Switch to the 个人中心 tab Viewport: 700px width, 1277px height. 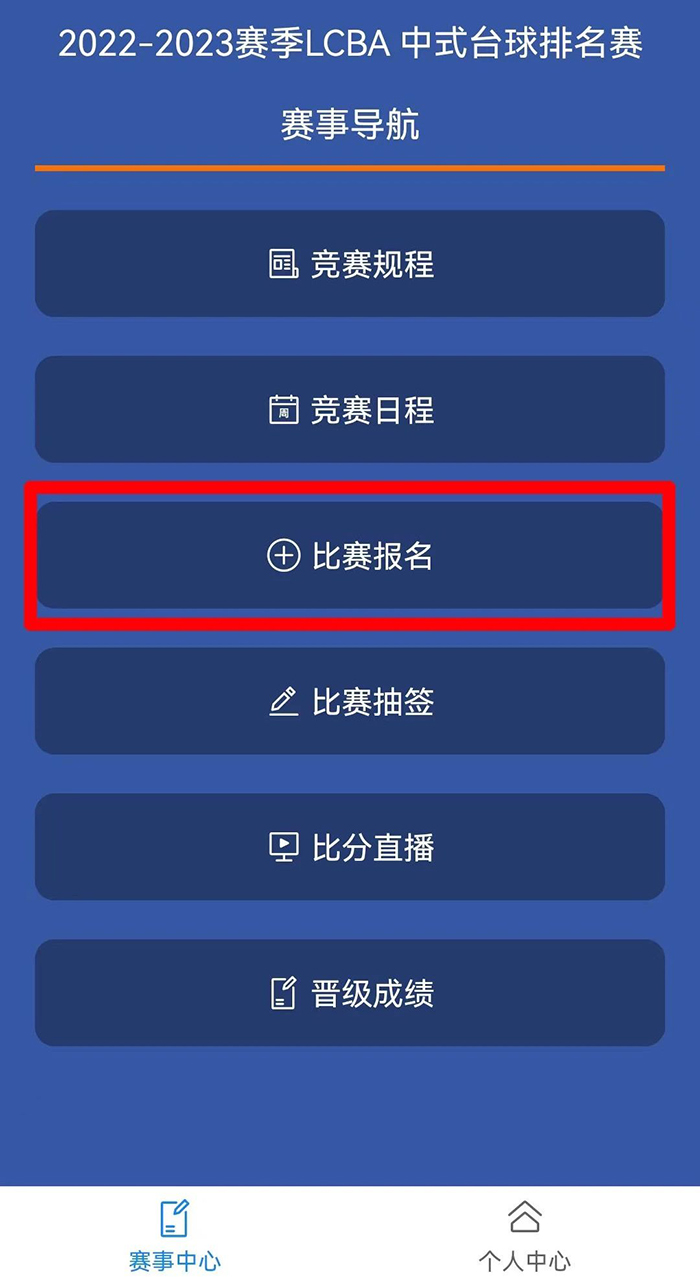point(525,1234)
